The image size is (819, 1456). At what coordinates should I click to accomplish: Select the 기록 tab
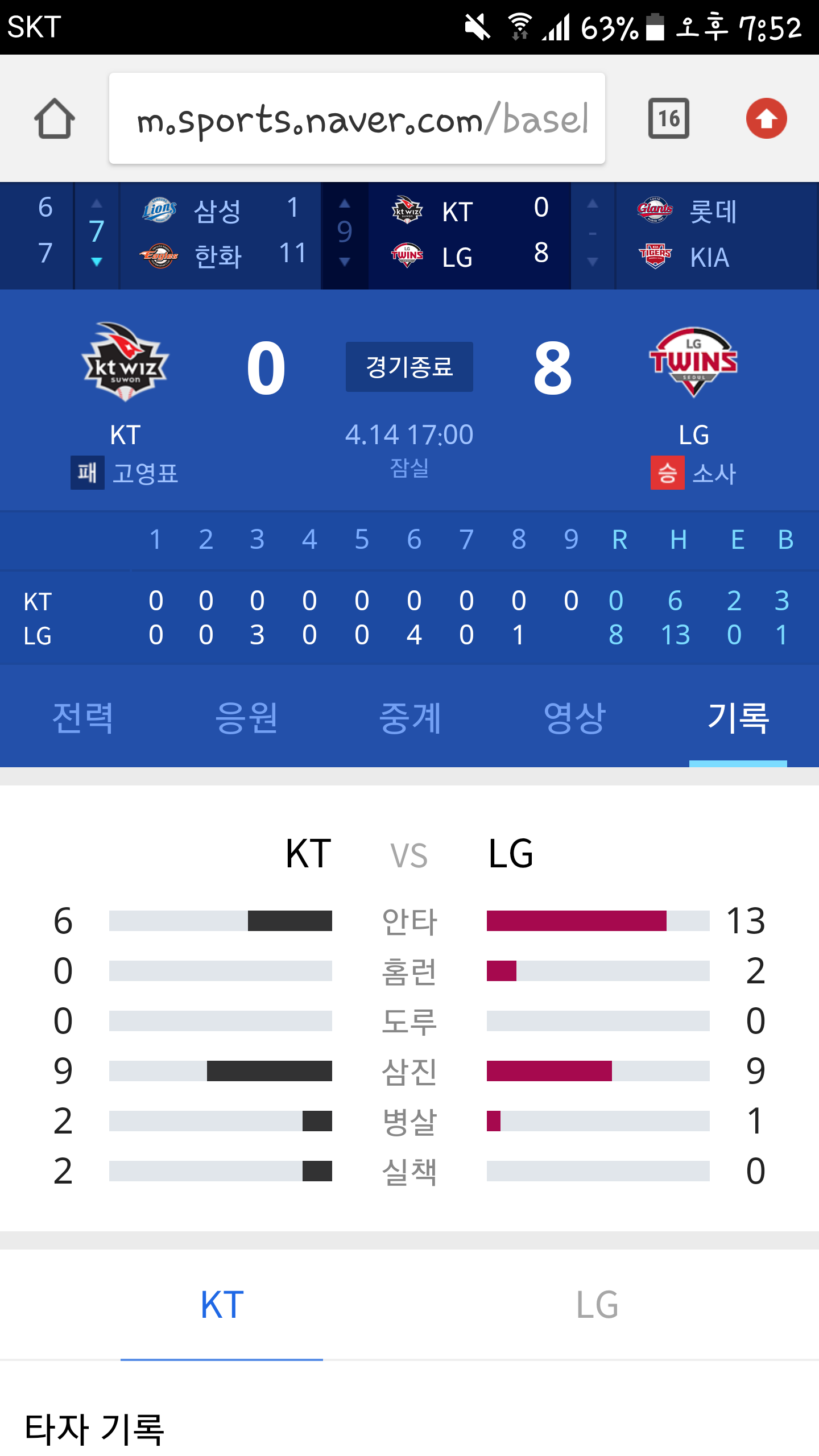(x=738, y=718)
